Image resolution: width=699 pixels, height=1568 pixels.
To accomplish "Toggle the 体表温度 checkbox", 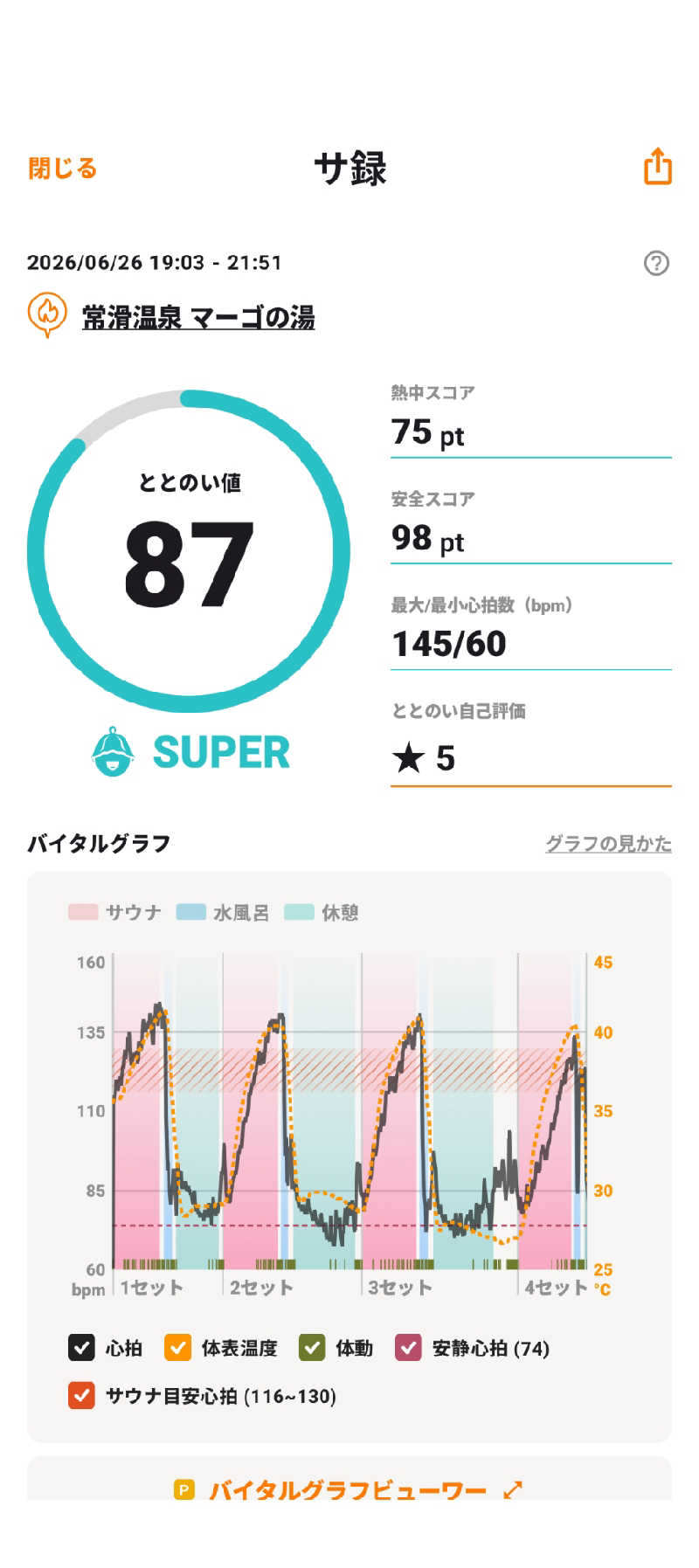I will pos(177,1348).
